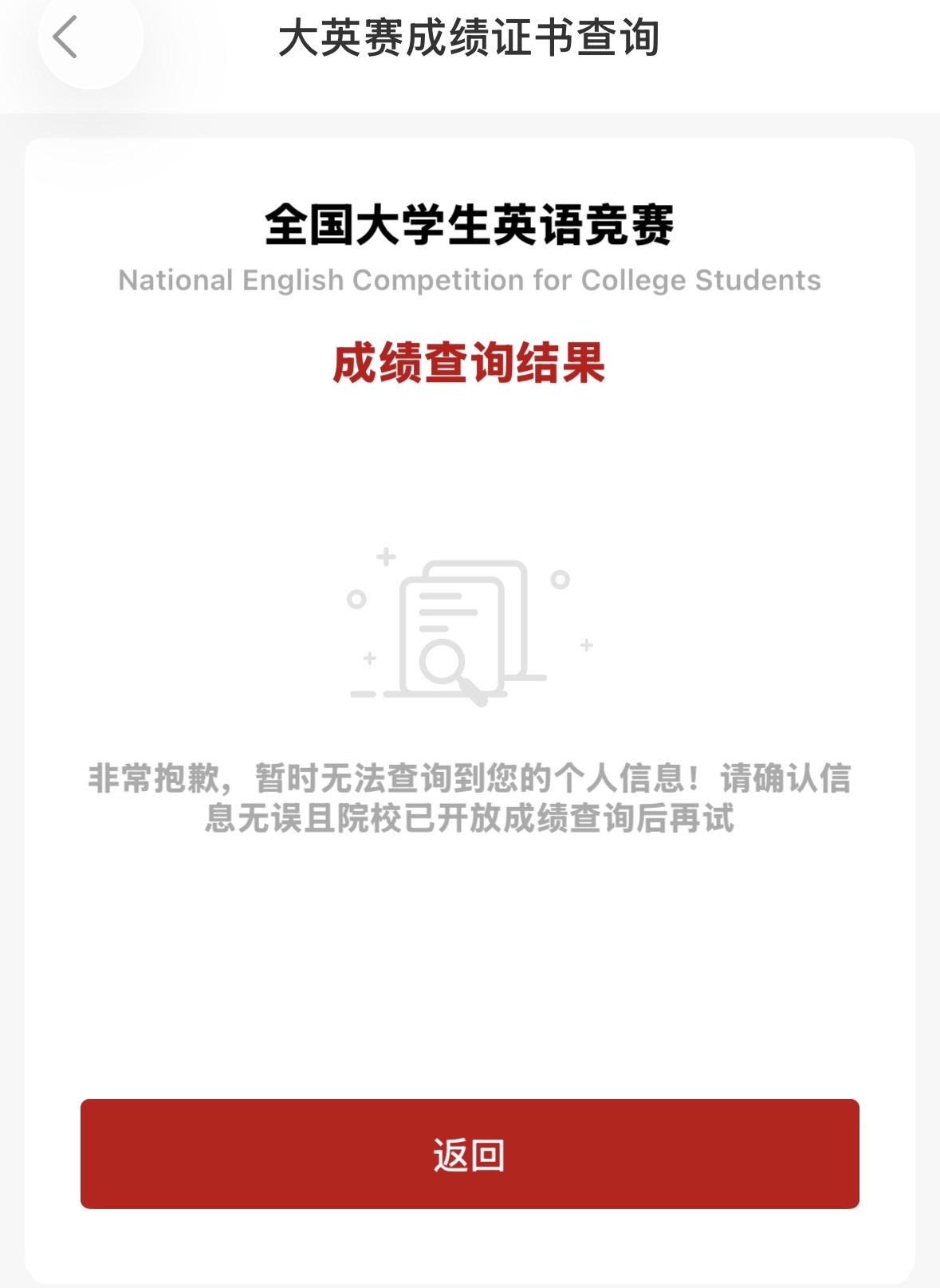940x1288 pixels.
Task: Tap the back arrow in header
Action: pyautogui.click(x=67, y=37)
